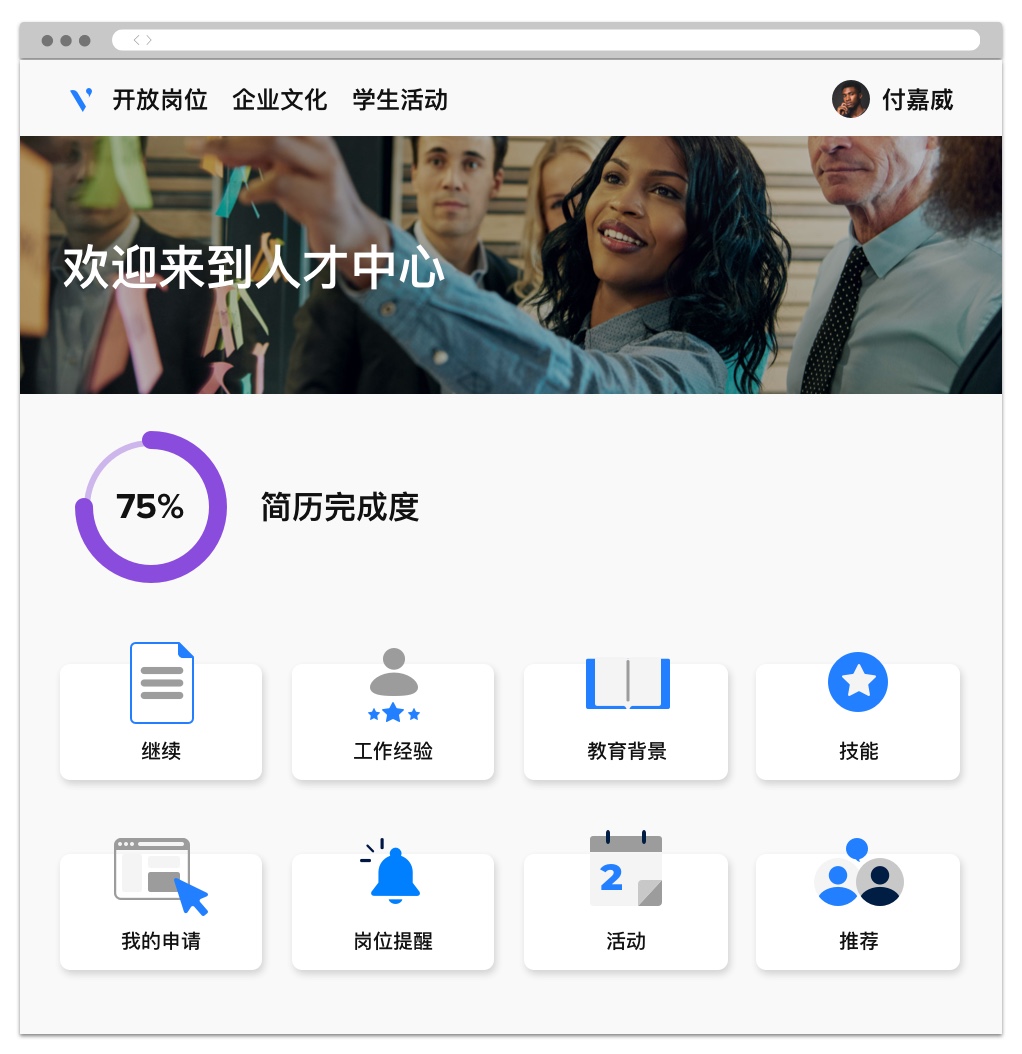The height and width of the screenshot is (1054, 1022).
Task: View the 技能 card
Action: (x=858, y=722)
